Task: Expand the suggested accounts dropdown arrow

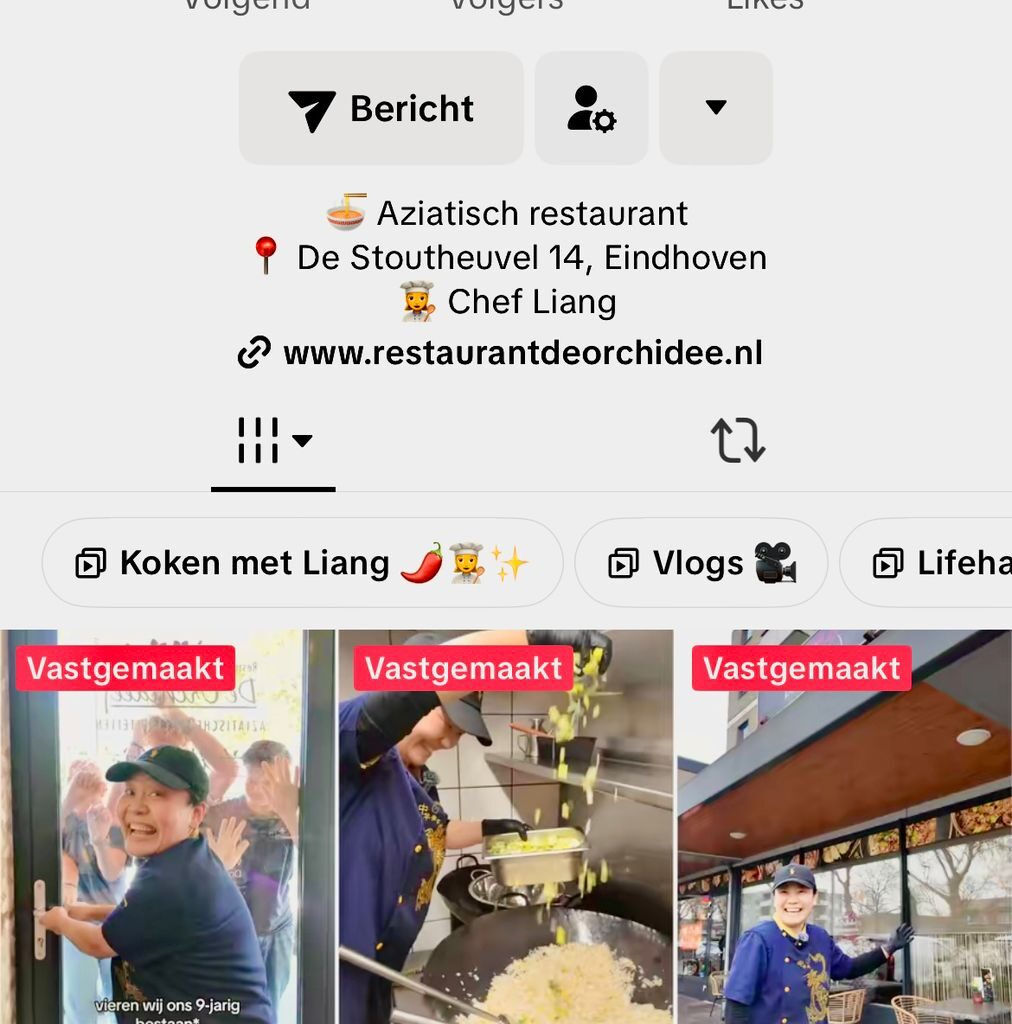Action: (x=715, y=108)
